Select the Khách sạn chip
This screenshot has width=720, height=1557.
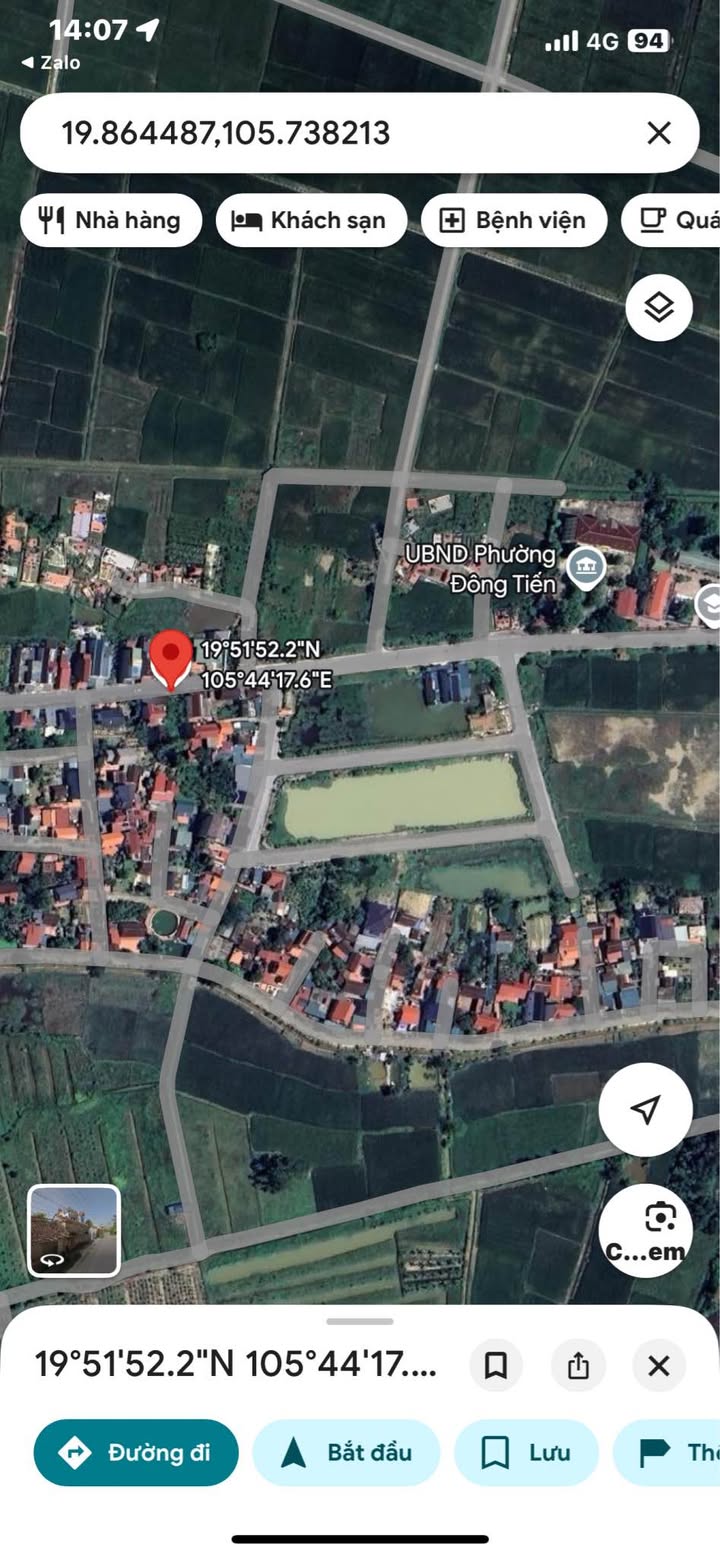[x=311, y=220]
